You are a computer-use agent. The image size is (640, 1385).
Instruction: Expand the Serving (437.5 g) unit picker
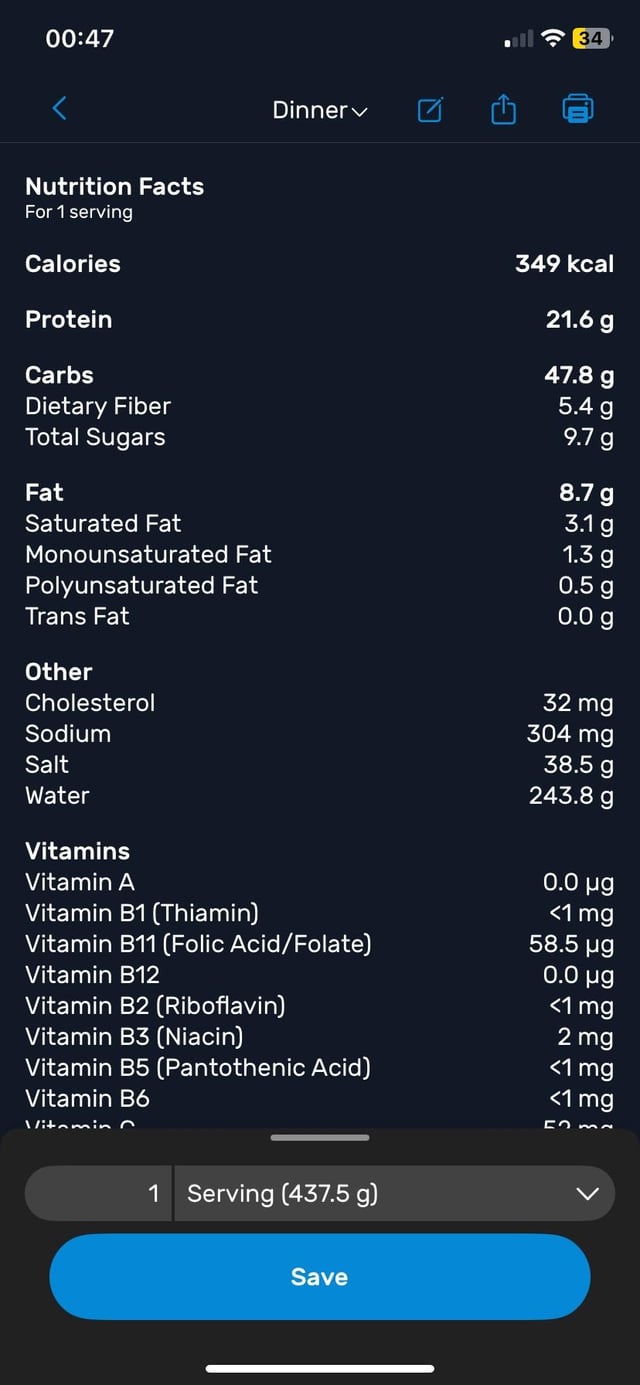pos(395,1193)
